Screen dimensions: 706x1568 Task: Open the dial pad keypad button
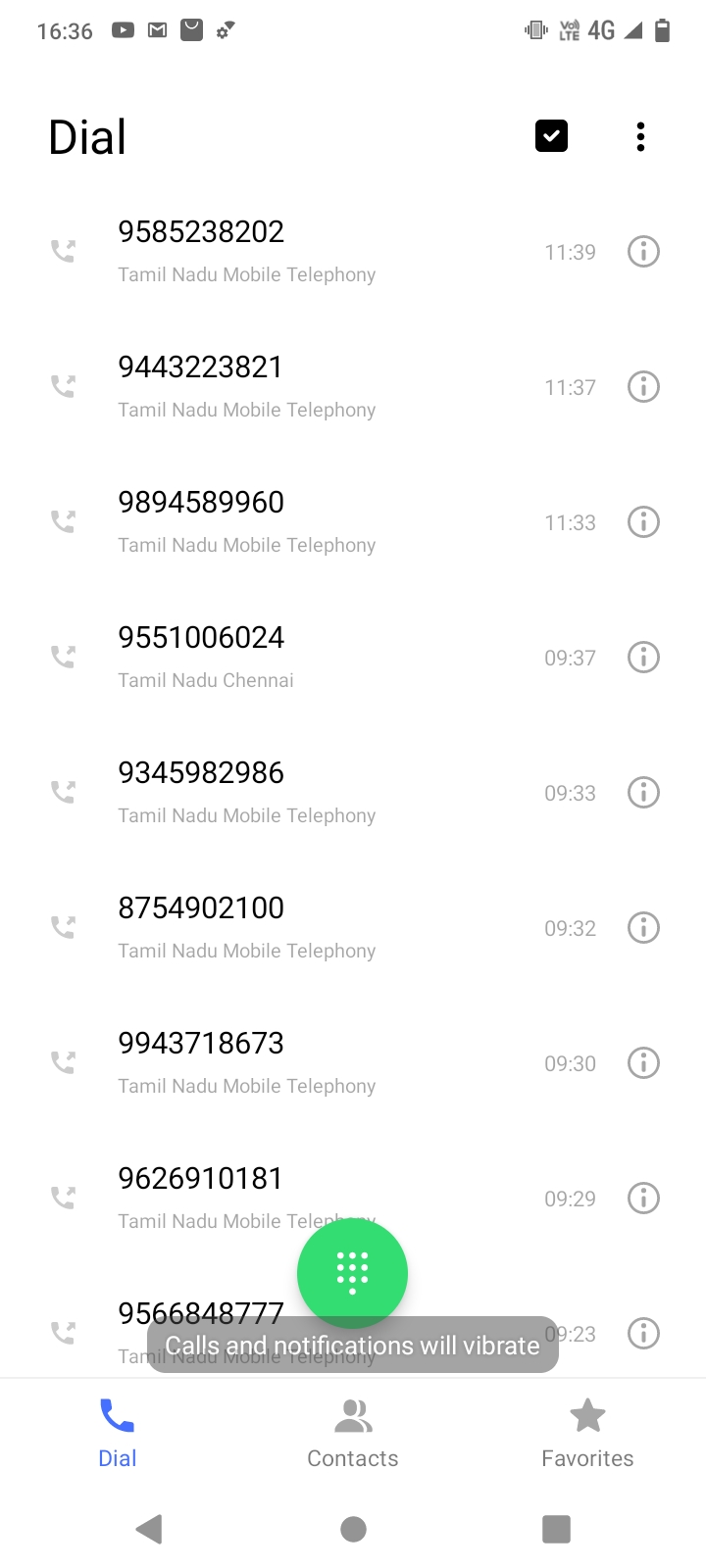coord(352,1273)
